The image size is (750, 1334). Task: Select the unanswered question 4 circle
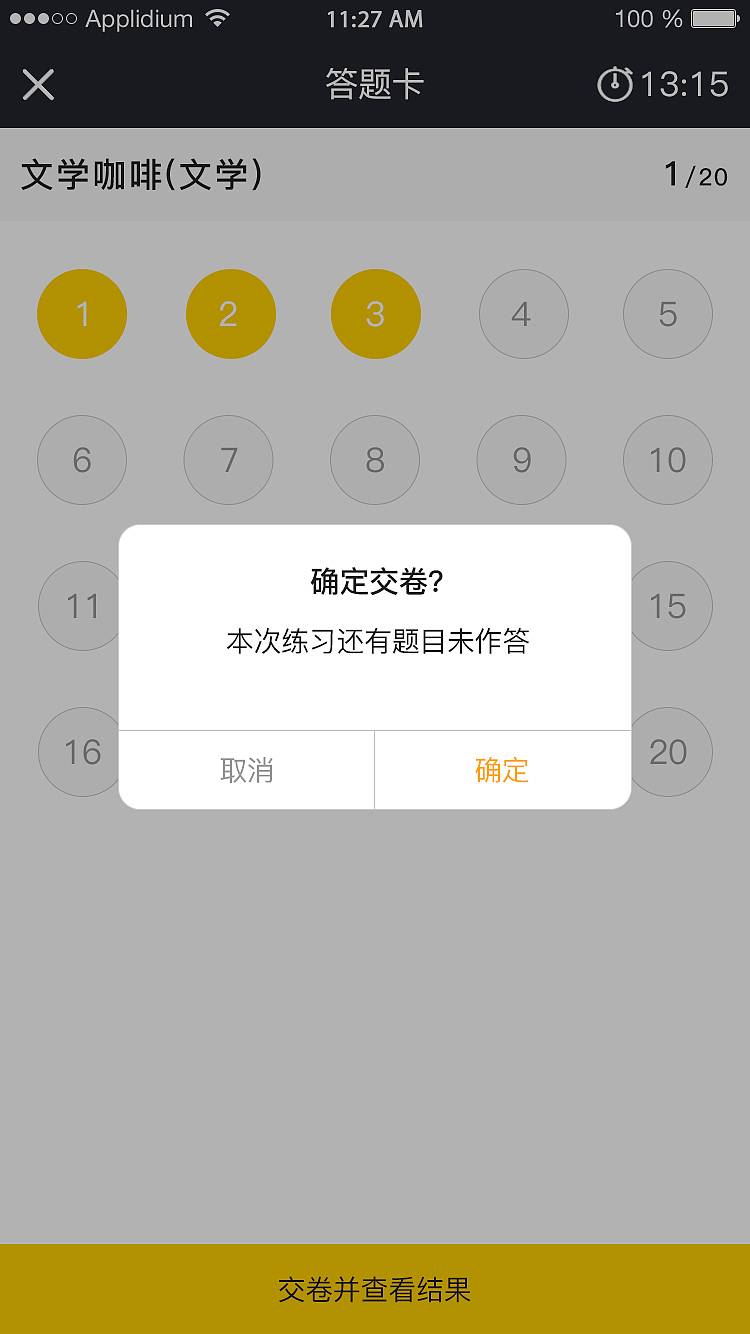click(x=523, y=313)
